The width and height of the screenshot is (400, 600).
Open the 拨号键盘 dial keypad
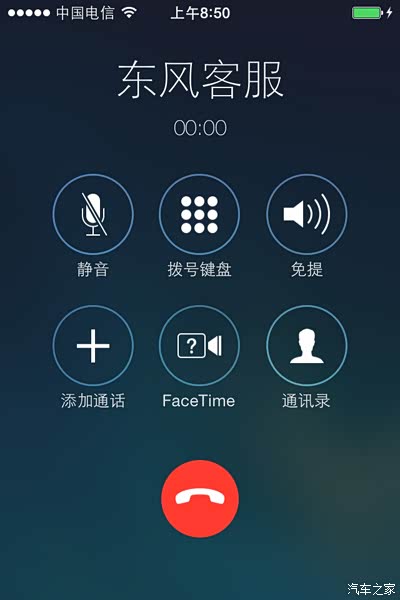(199, 214)
